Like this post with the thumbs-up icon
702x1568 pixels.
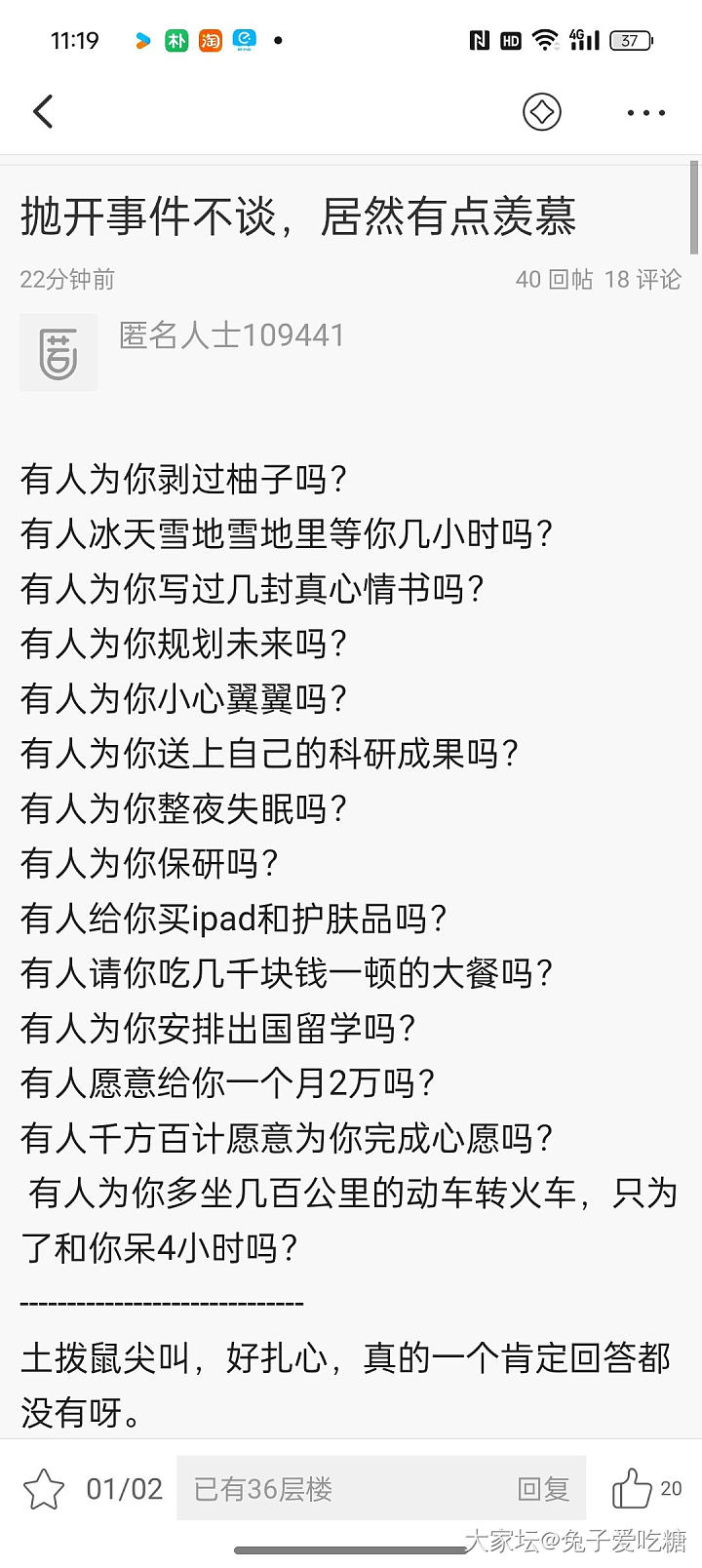pos(632,1489)
